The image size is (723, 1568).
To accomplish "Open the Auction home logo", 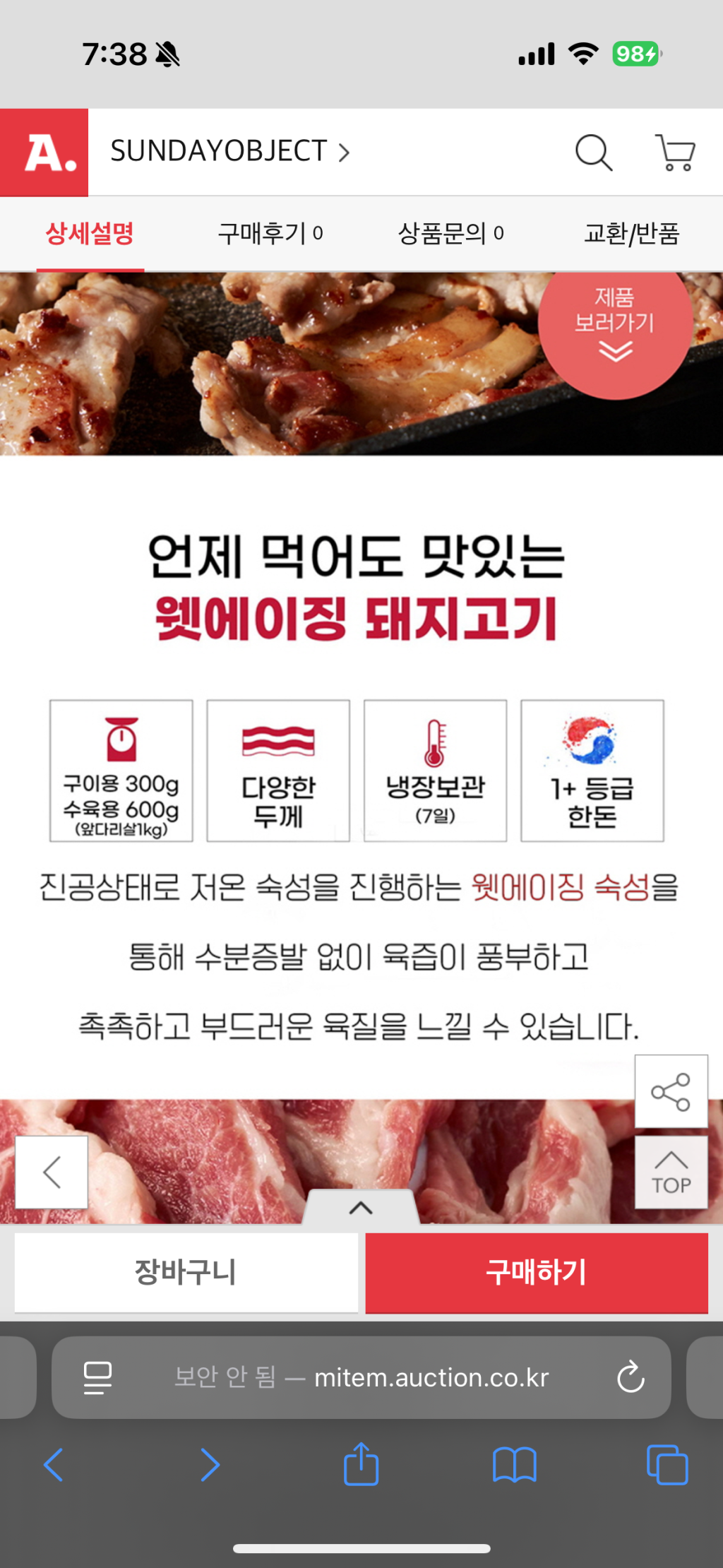I will pos(44,153).
